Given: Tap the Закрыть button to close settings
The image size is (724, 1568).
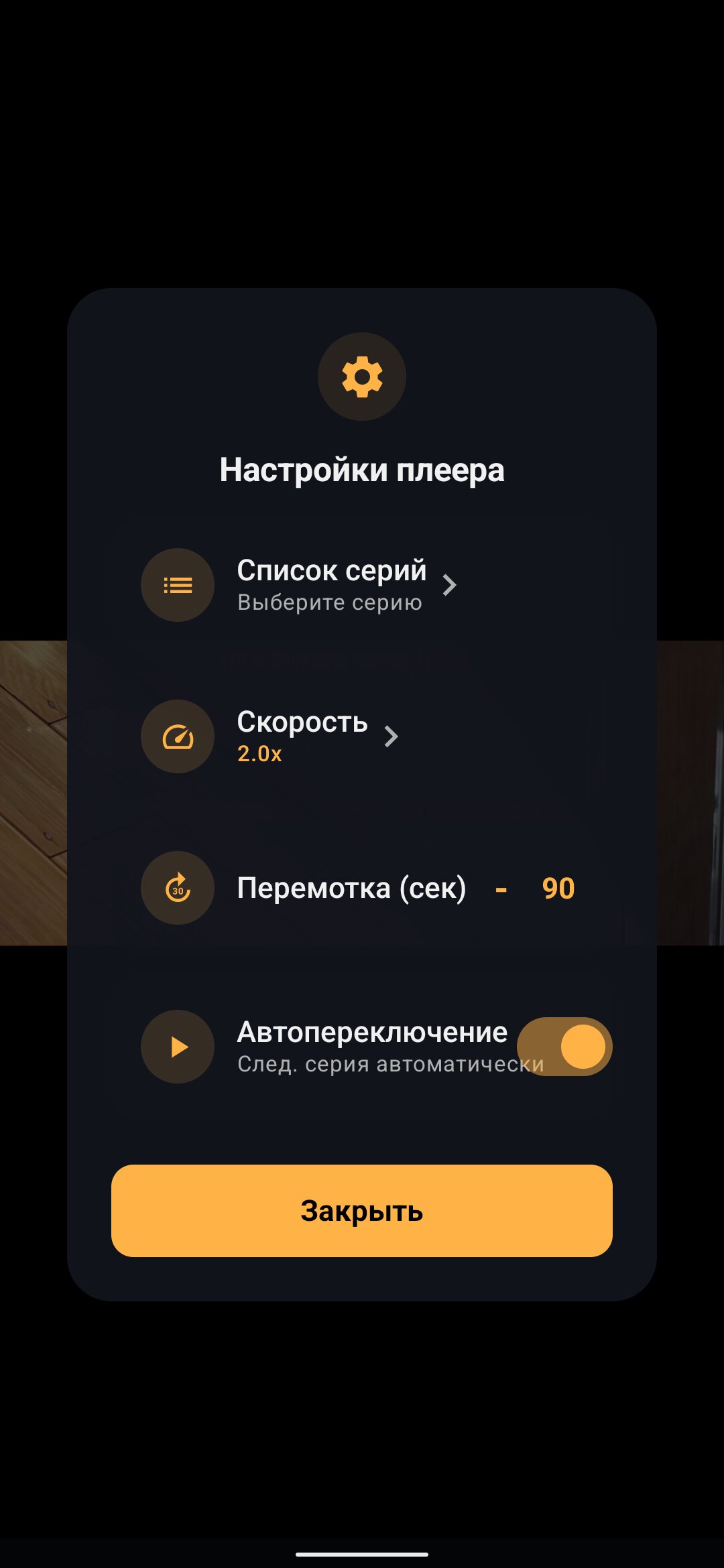Looking at the screenshot, I should coord(362,1211).
